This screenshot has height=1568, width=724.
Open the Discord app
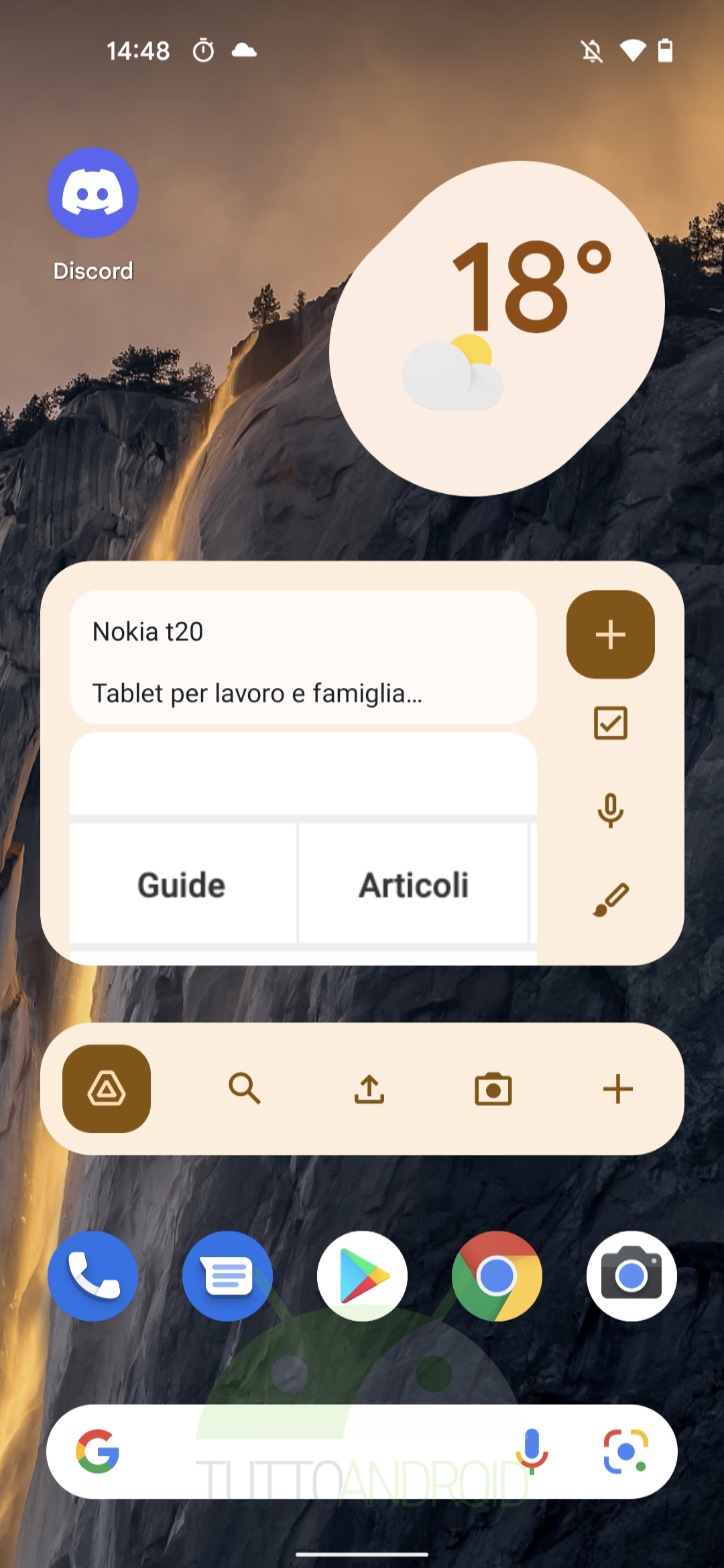[93, 193]
